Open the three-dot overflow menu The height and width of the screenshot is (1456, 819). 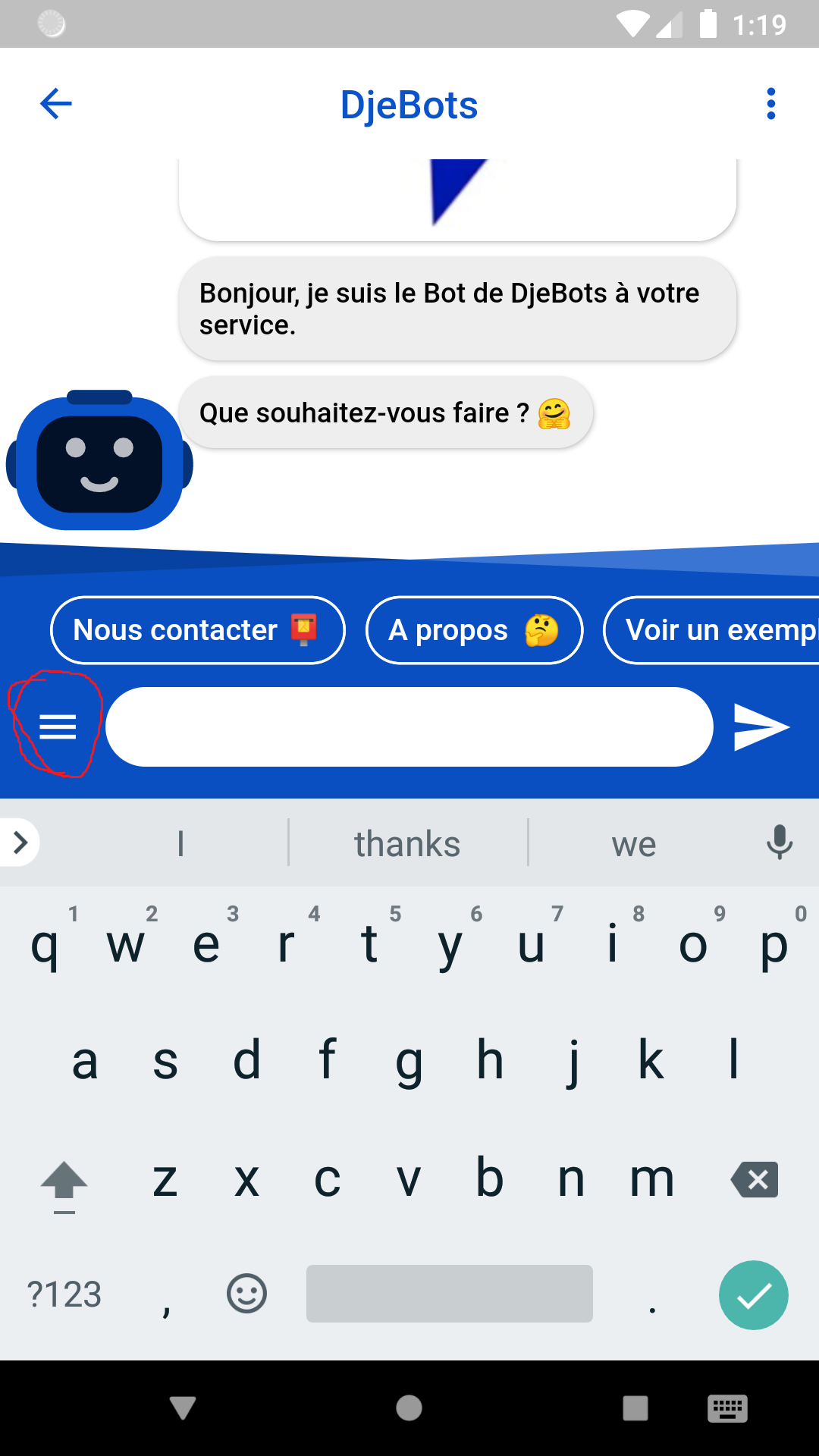pyautogui.click(x=770, y=104)
